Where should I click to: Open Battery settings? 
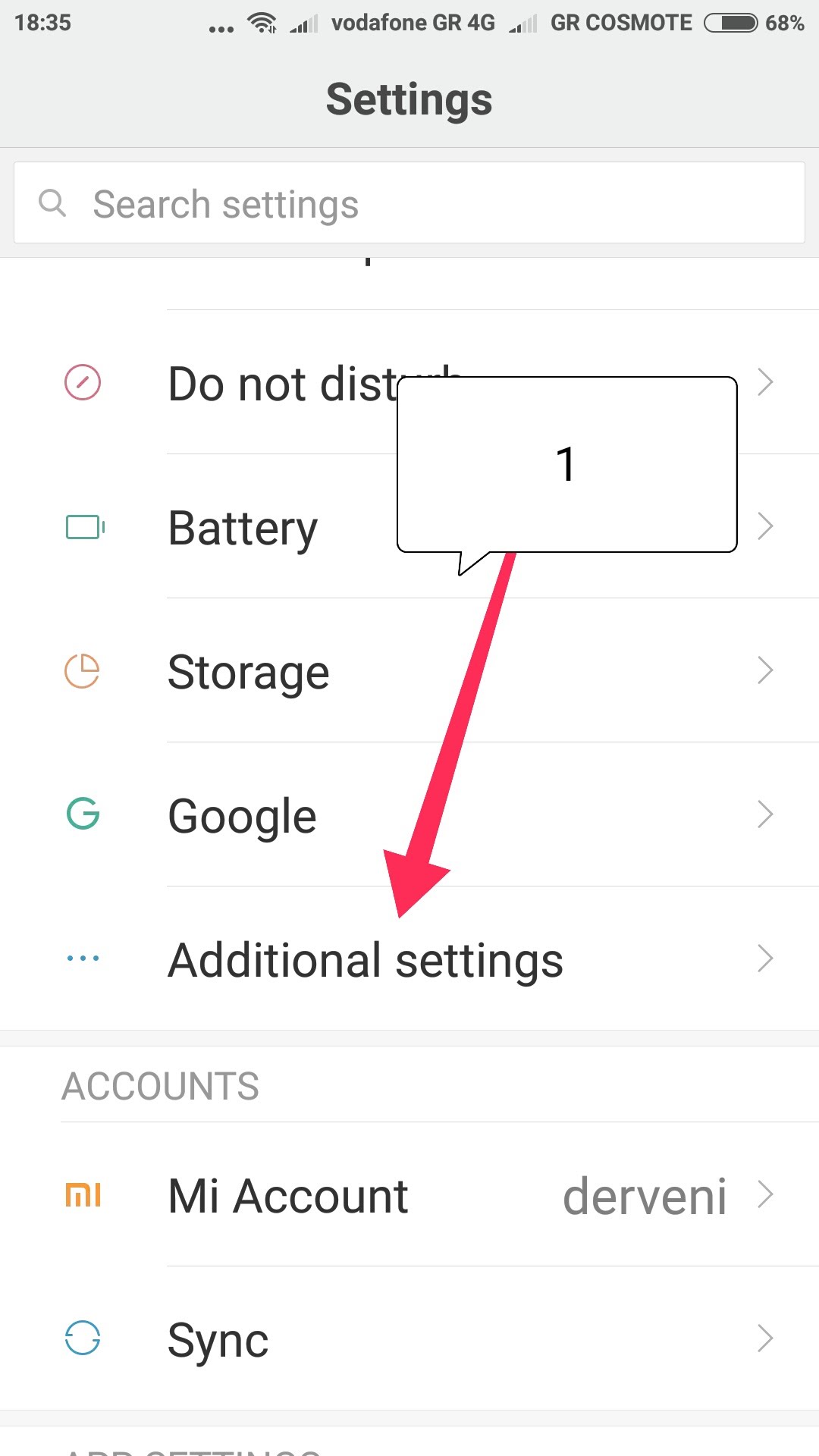(243, 528)
